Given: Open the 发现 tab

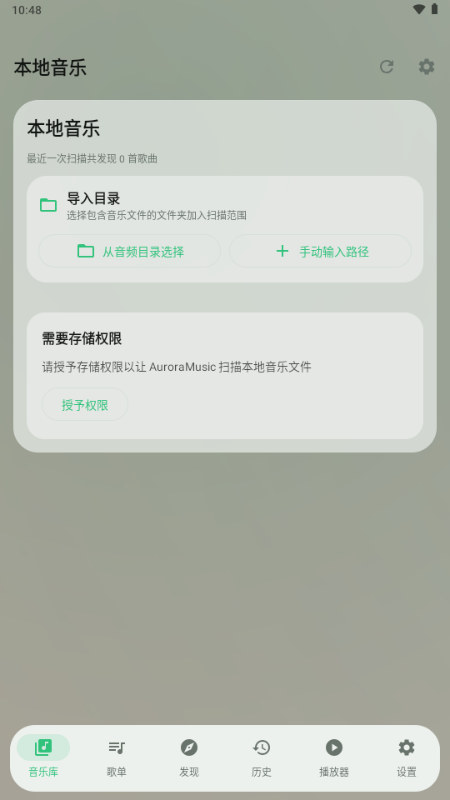Looking at the screenshot, I should click(189, 758).
